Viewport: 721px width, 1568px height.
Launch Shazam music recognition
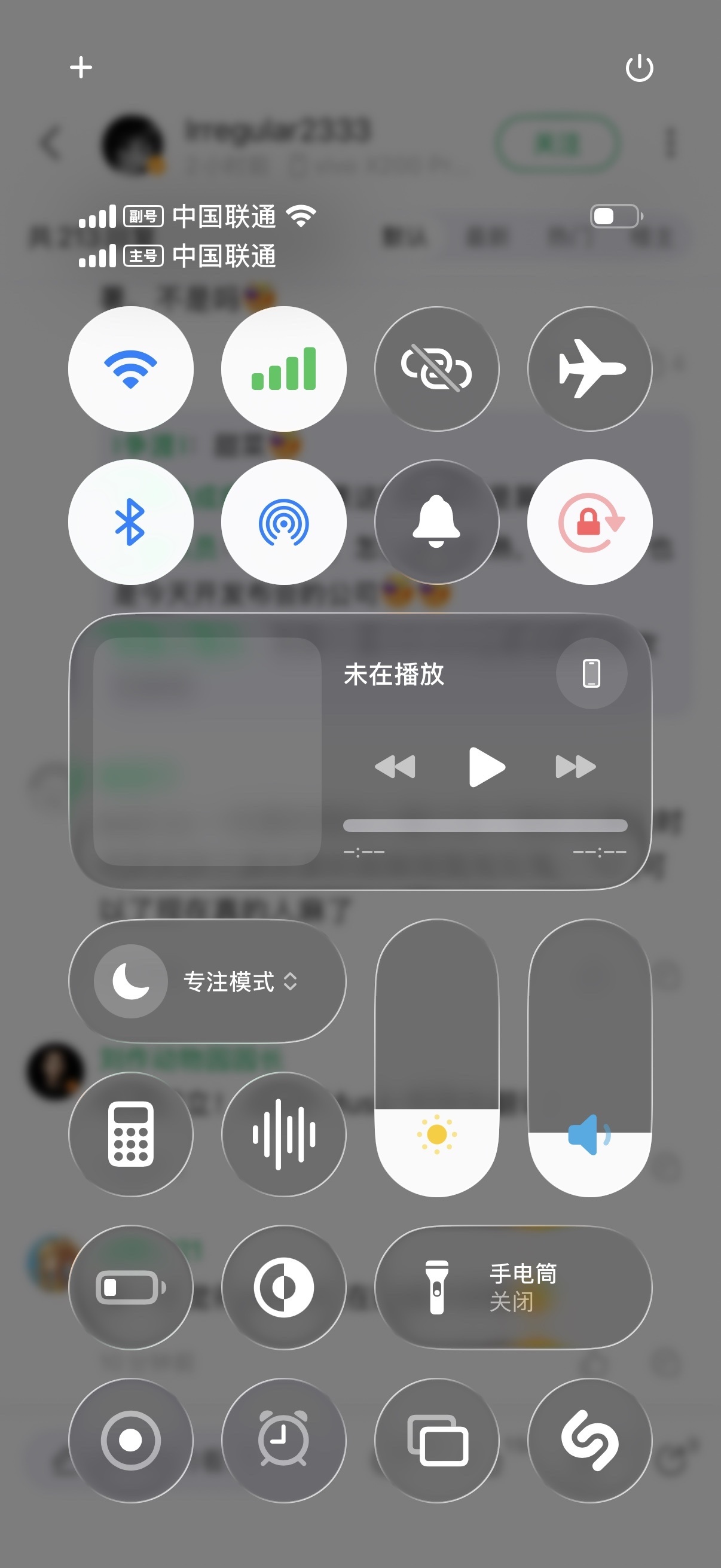pyautogui.click(x=589, y=1440)
